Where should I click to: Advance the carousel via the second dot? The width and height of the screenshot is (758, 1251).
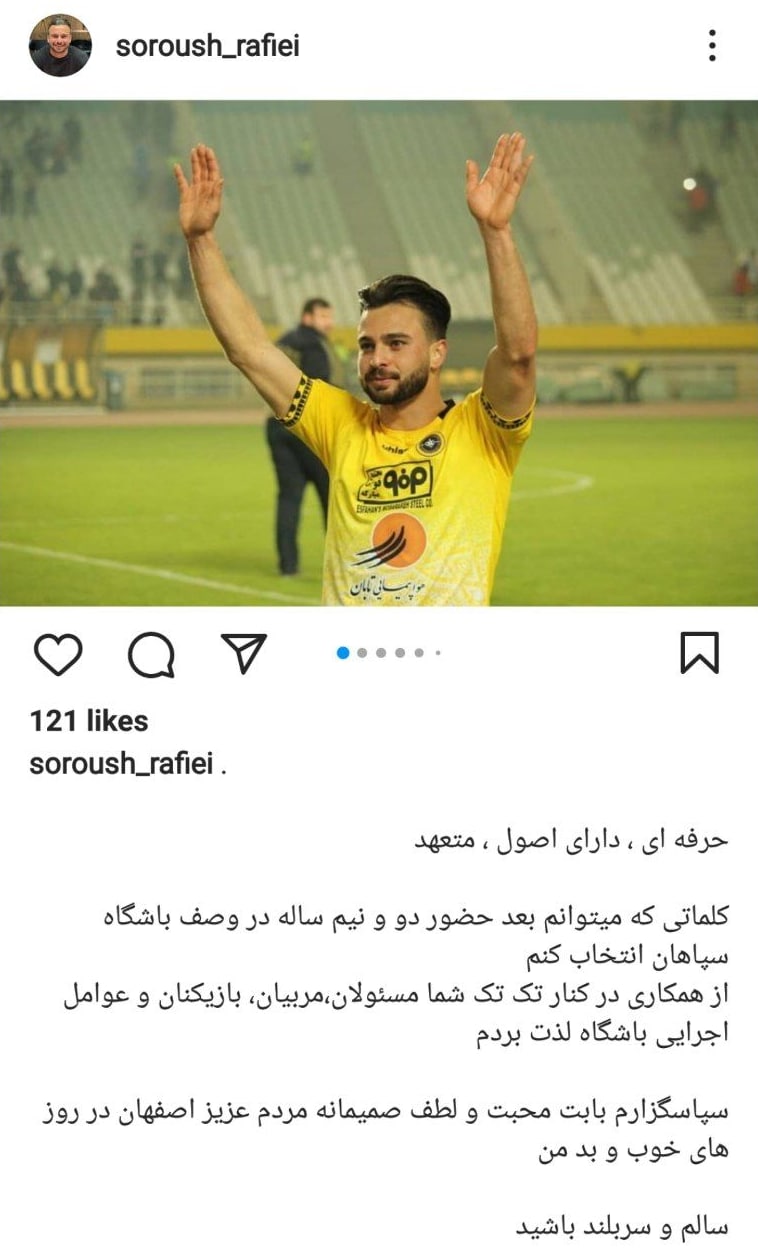[364, 651]
